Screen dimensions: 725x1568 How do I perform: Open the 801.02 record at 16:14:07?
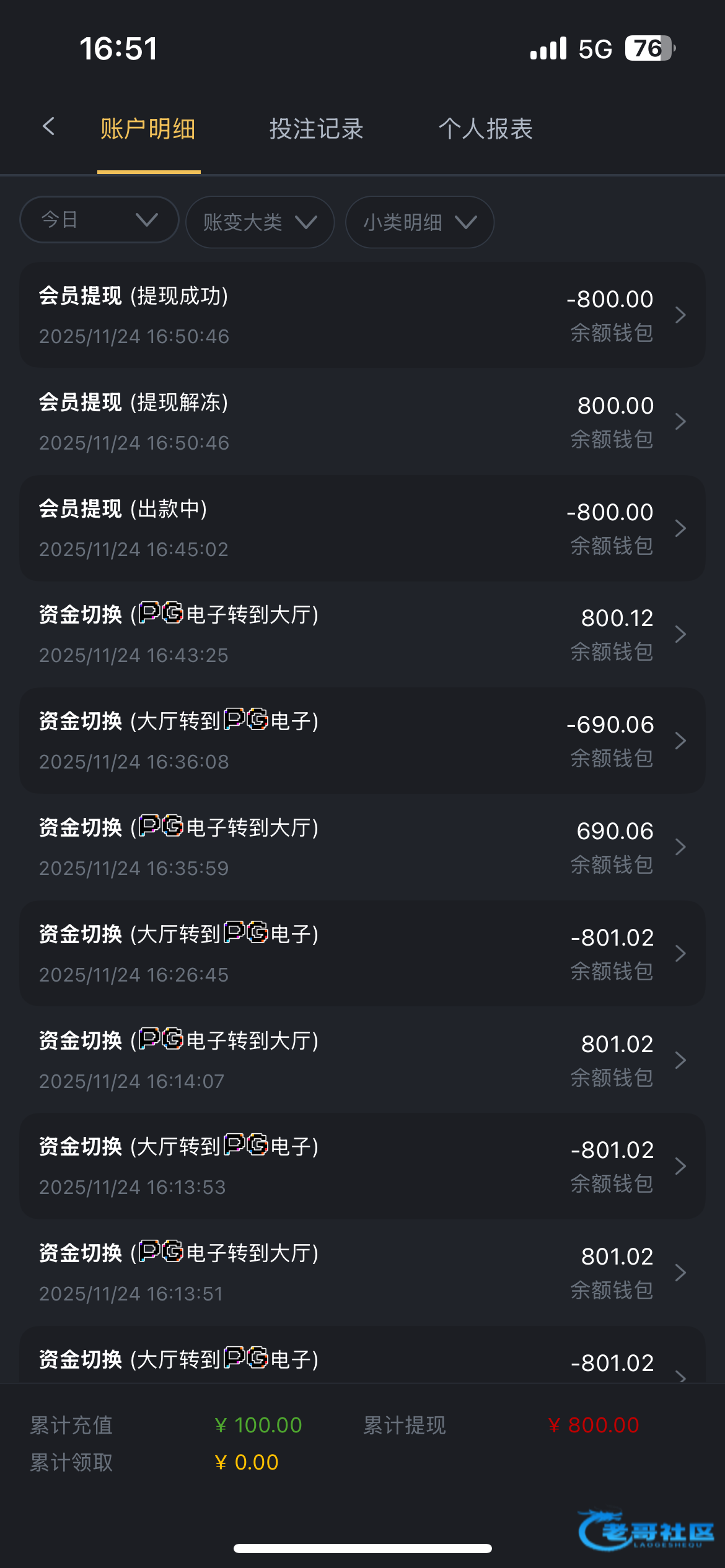(362, 1060)
